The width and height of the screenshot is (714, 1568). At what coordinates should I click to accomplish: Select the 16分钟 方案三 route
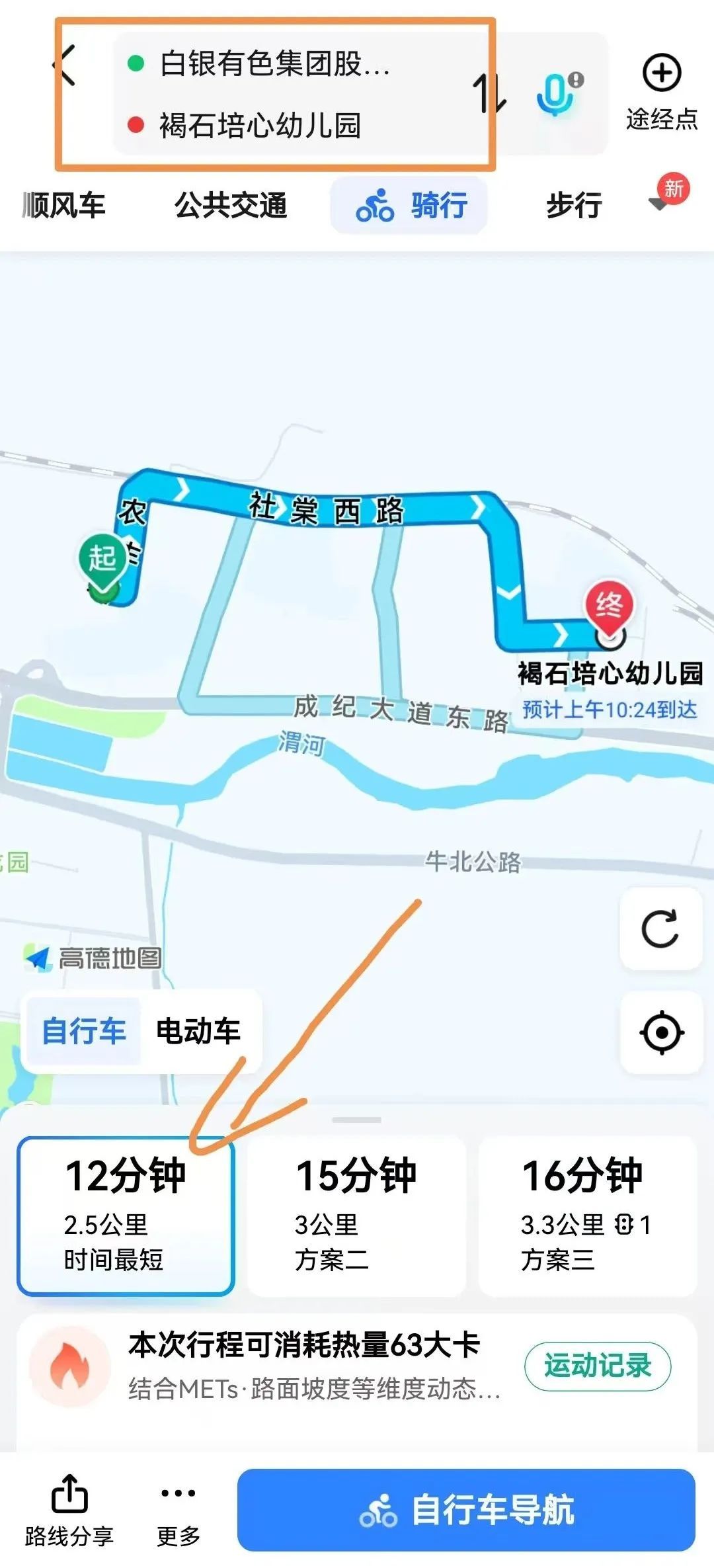point(587,1216)
